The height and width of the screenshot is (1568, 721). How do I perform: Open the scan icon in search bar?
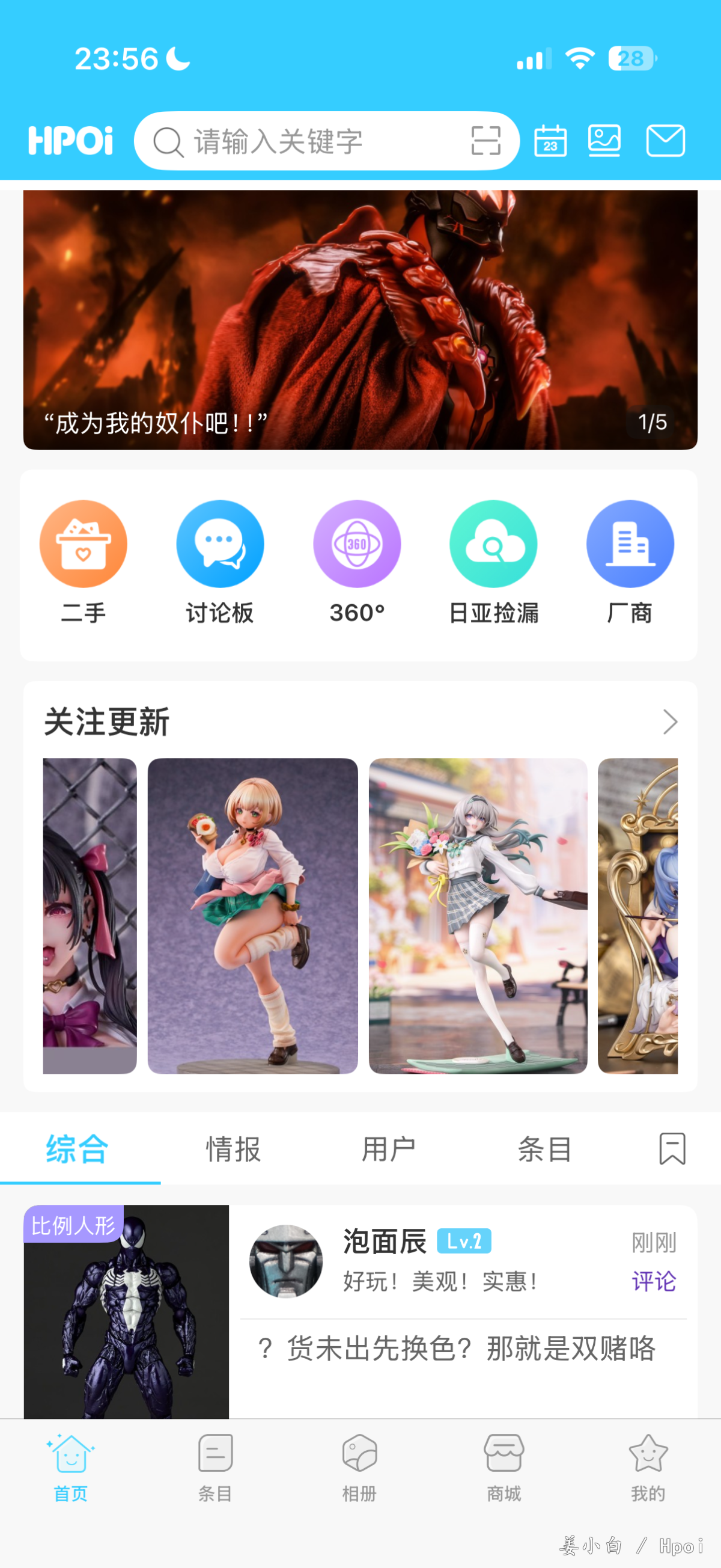coord(485,141)
